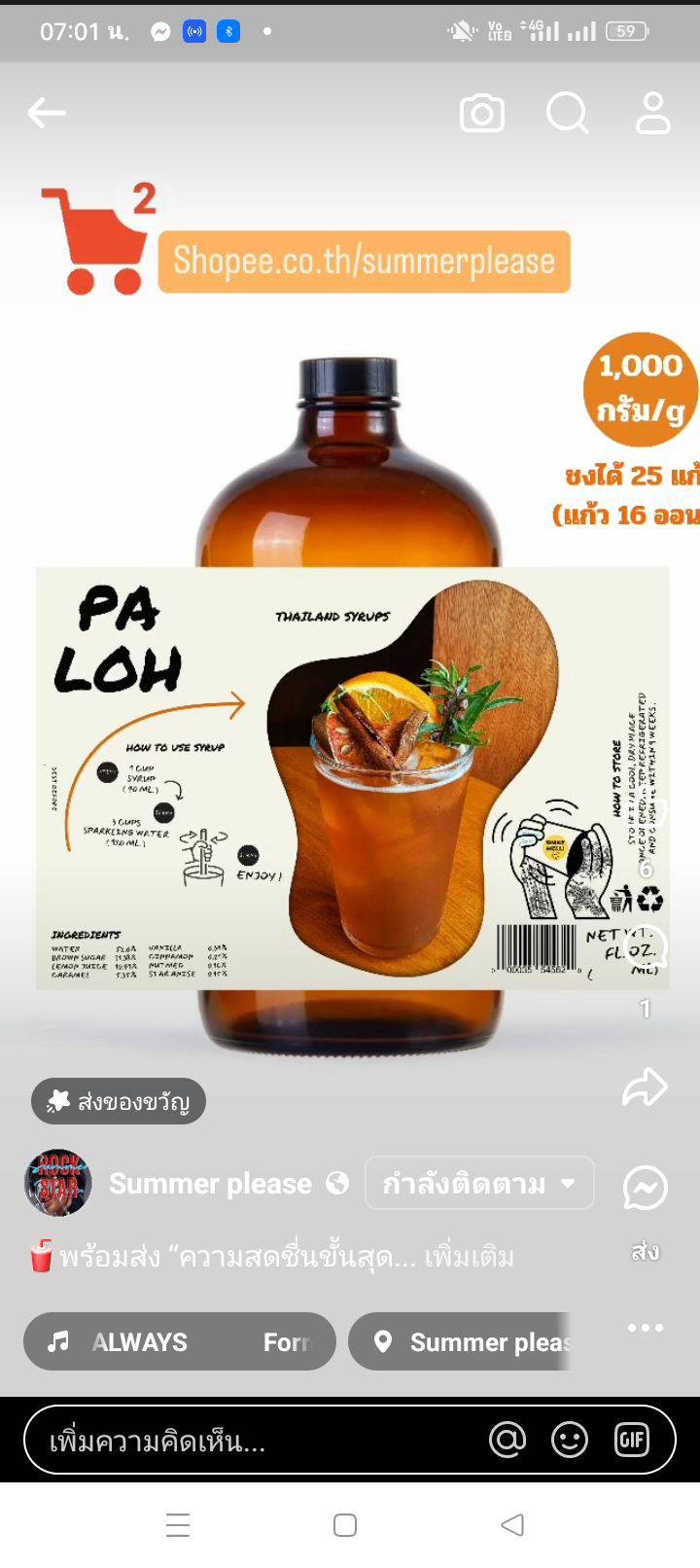Open the profile icon at top right
The width and height of the screenshot is (700, 1568).
point(653,113)
